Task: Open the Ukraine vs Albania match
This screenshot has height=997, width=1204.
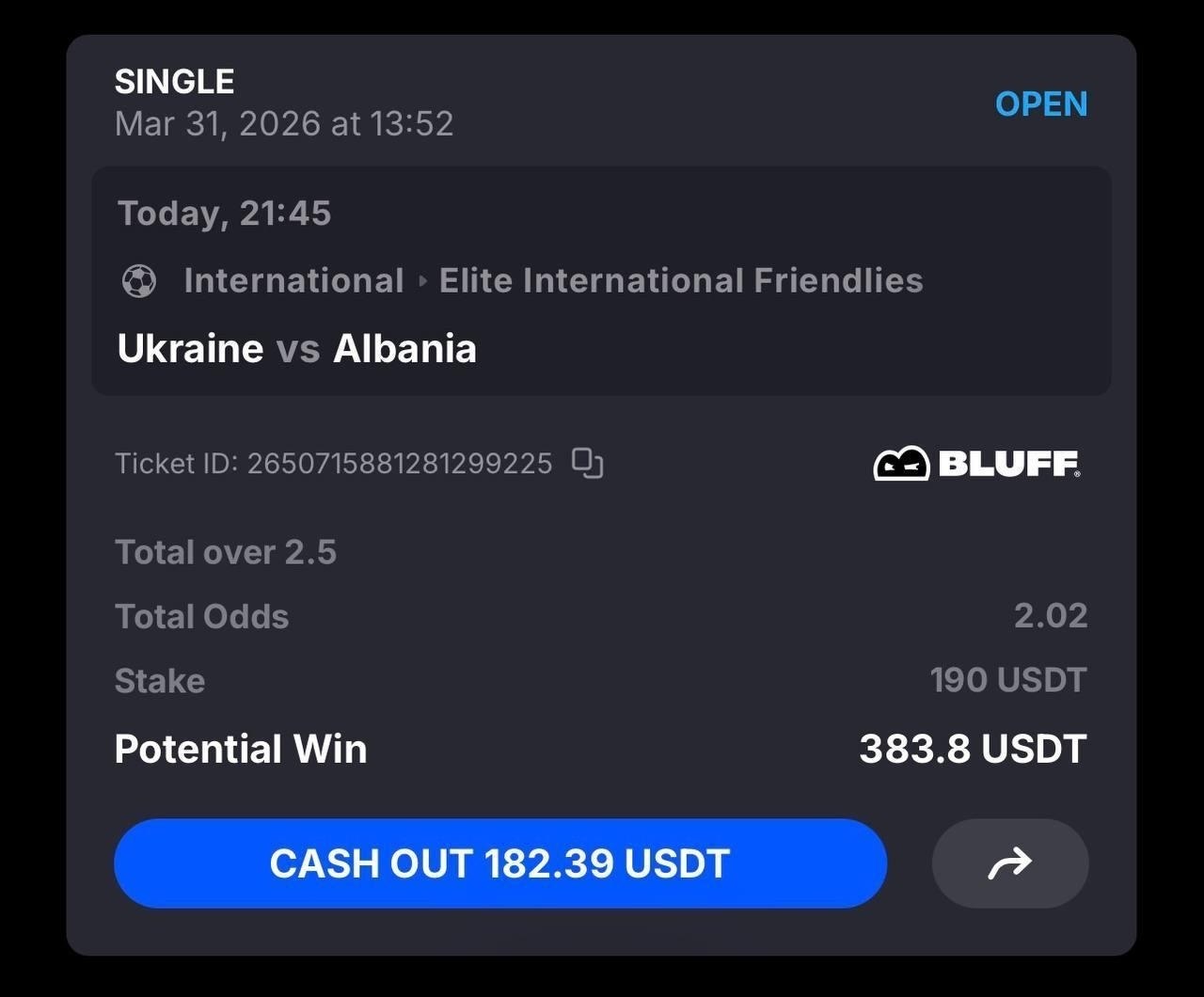Action: coord(297,349)
